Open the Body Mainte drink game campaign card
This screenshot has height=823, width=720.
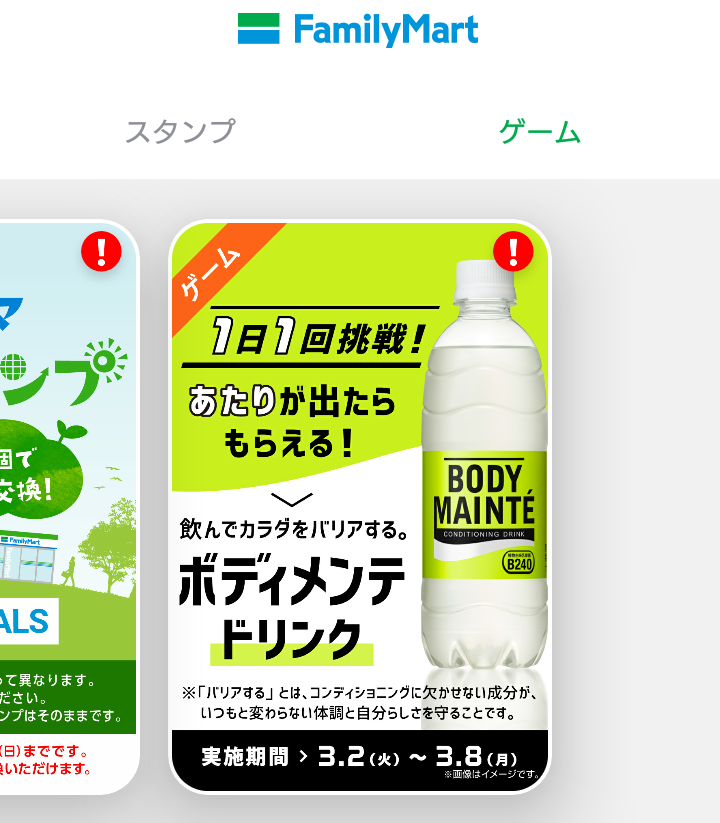pos(360,500)
